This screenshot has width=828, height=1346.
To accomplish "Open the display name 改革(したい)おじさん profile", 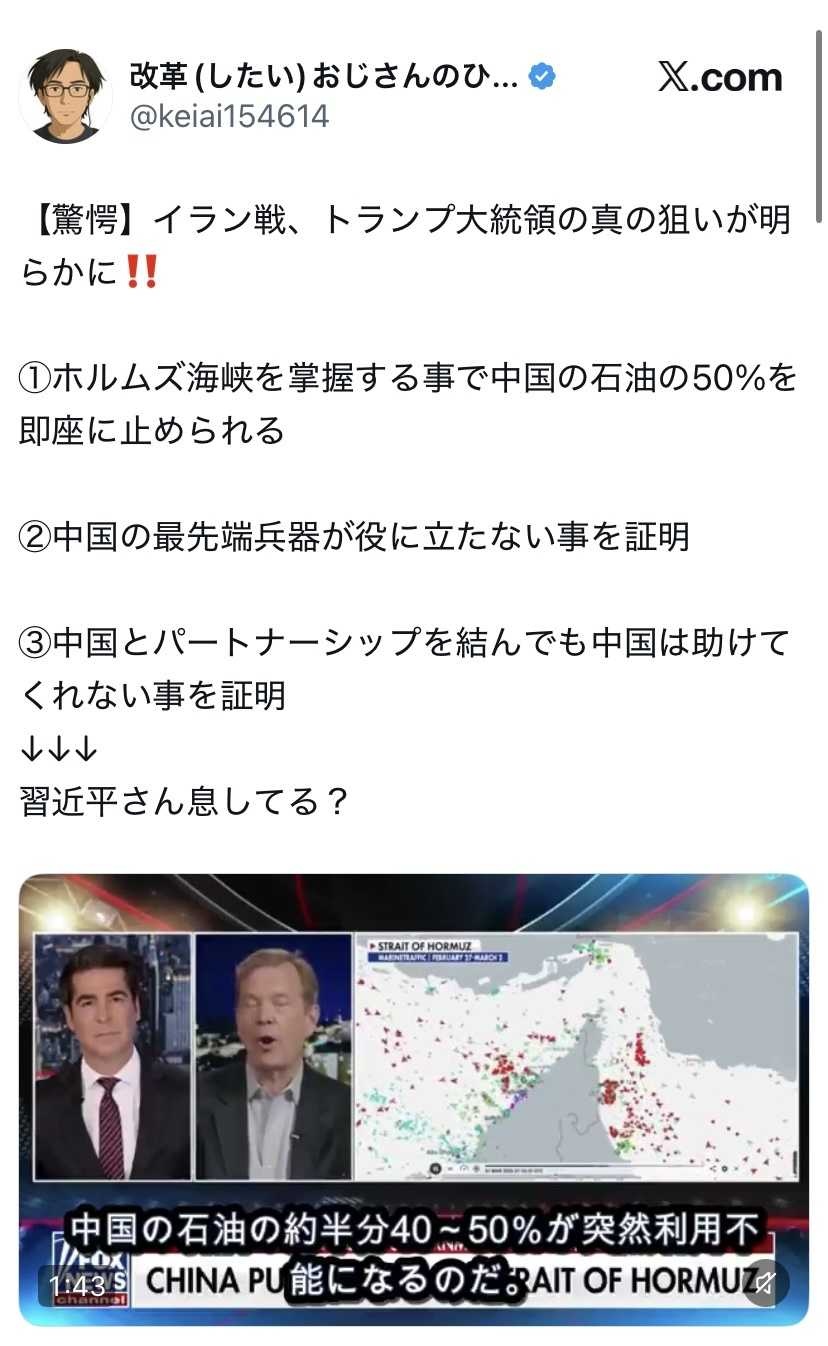I will coord(324,76).
